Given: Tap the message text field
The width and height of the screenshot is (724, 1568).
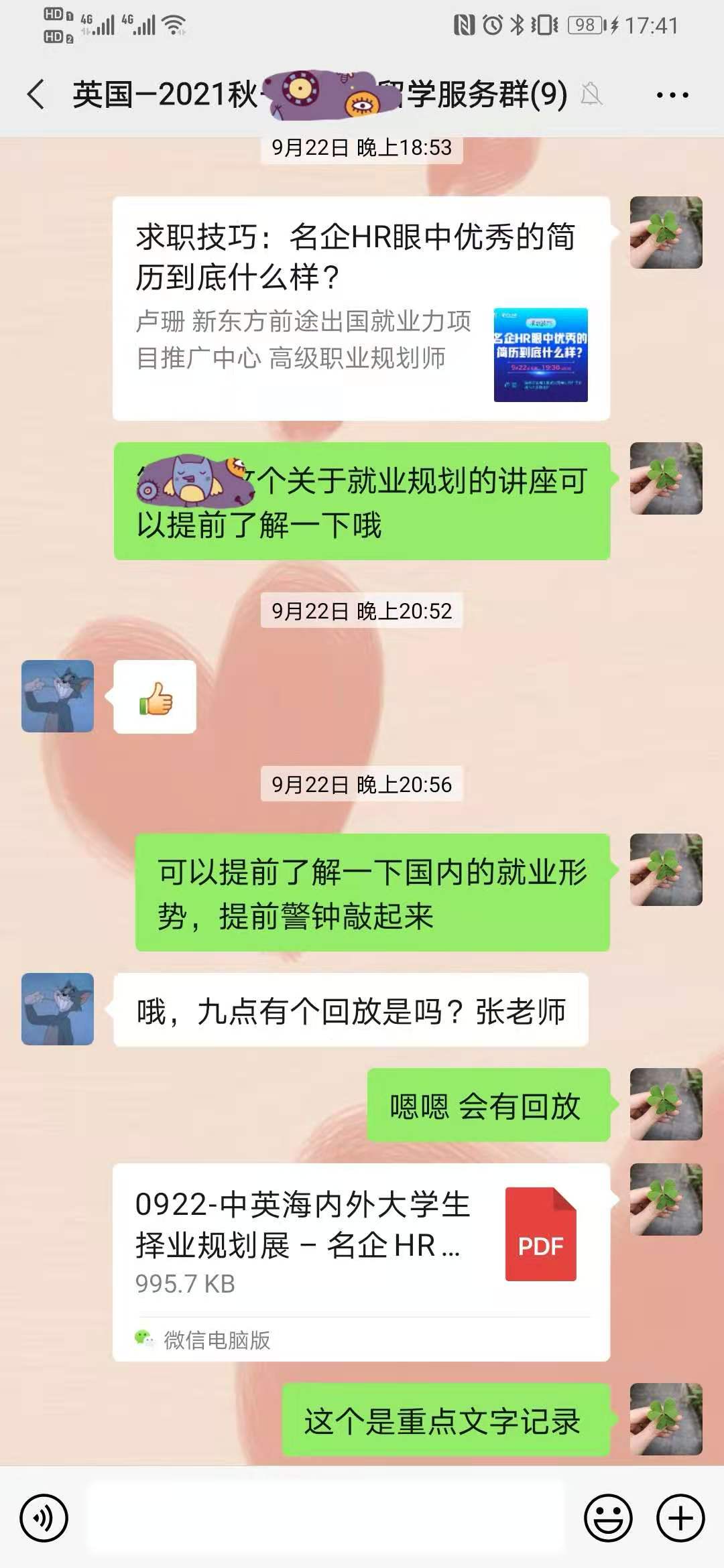Looking at the screenshot, I should point(326,1518).
